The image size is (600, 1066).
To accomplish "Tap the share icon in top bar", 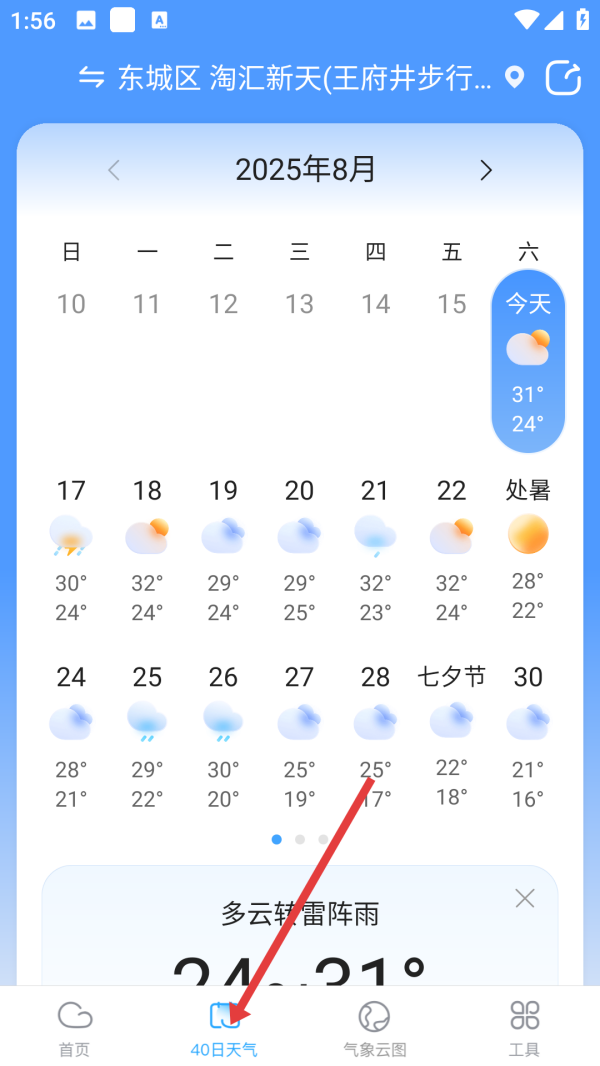I will pyautogui.click(x=563, y=79).
